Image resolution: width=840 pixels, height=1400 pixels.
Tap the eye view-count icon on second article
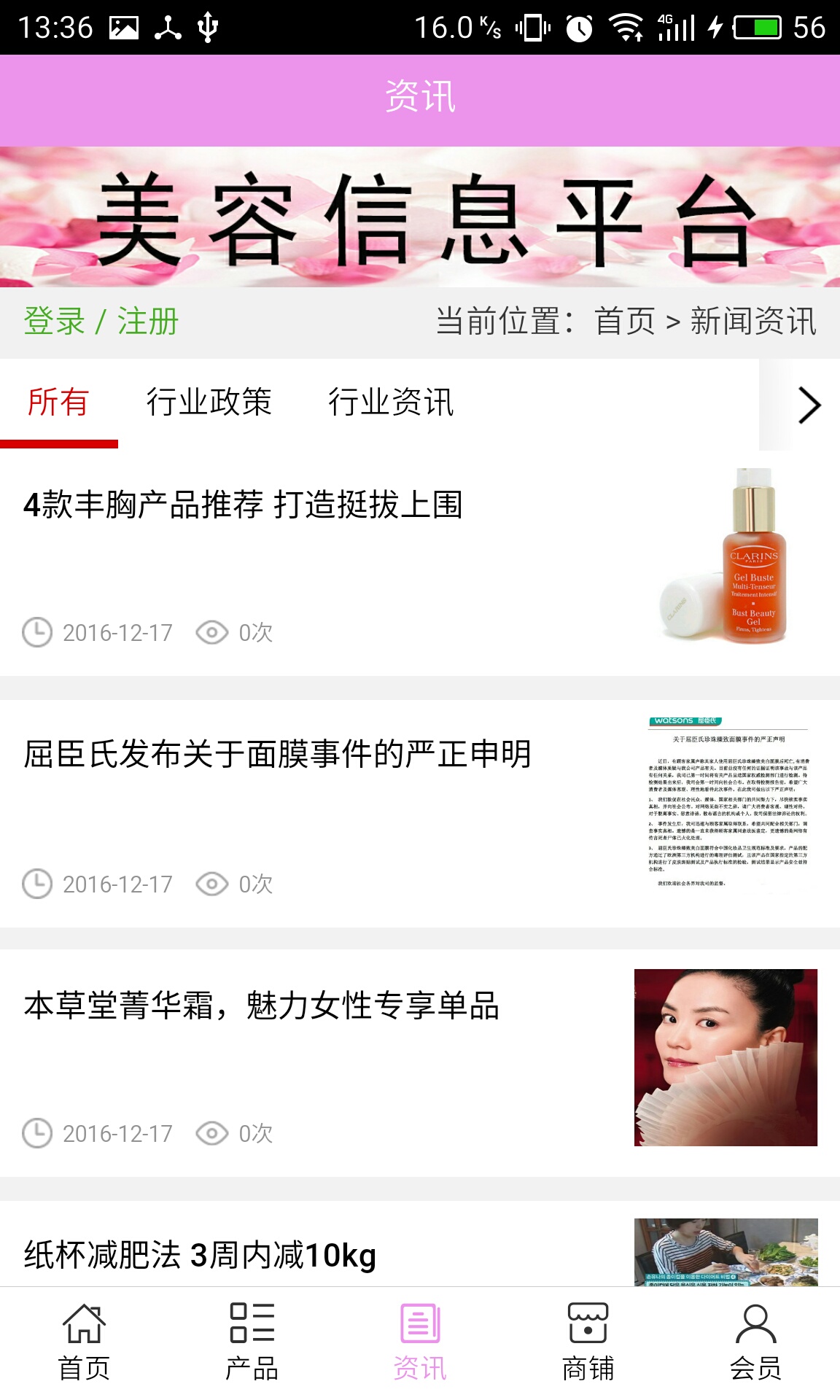tap(212, 884)
